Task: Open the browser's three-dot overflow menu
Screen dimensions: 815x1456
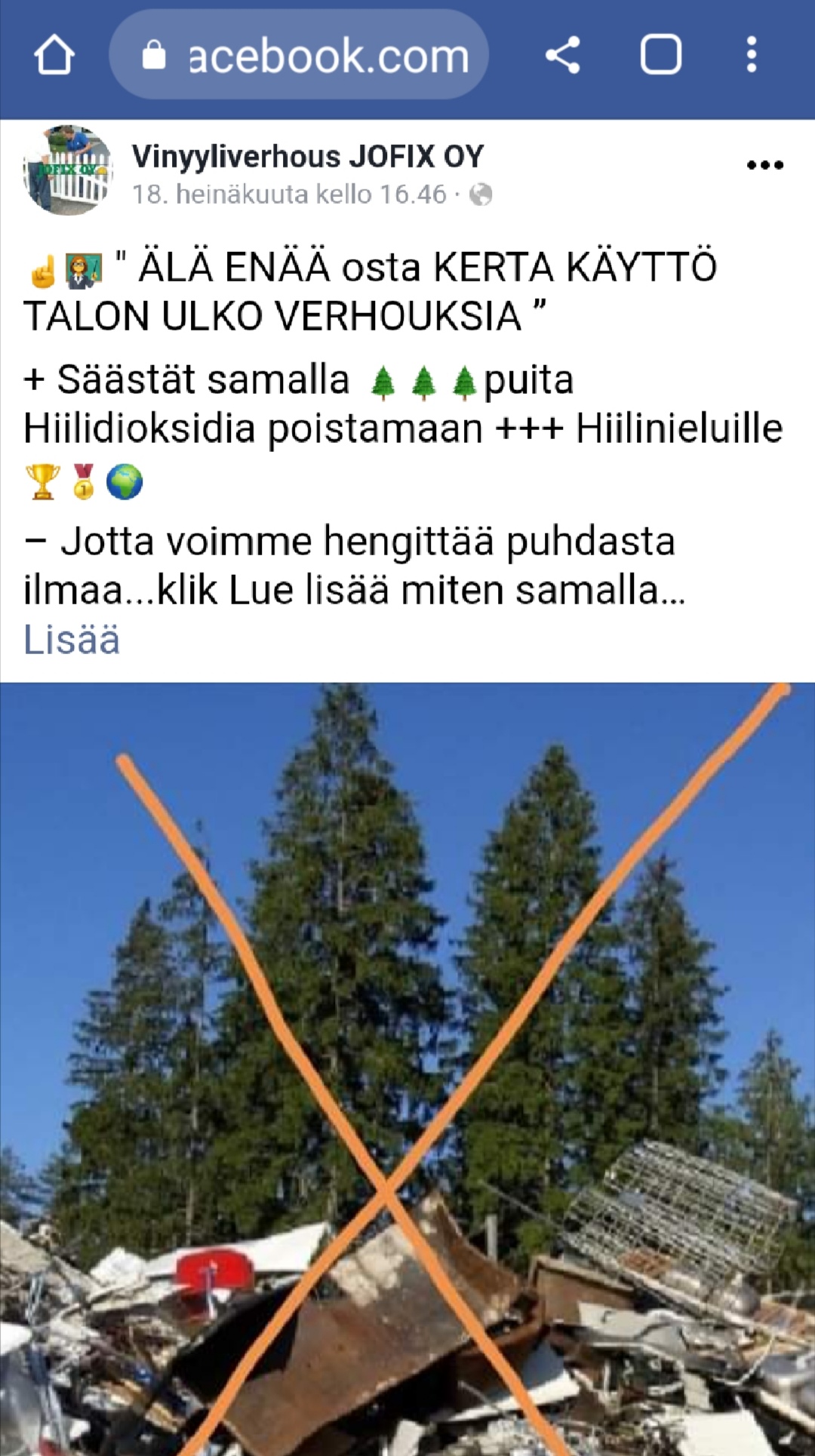Action: point(751,55)
